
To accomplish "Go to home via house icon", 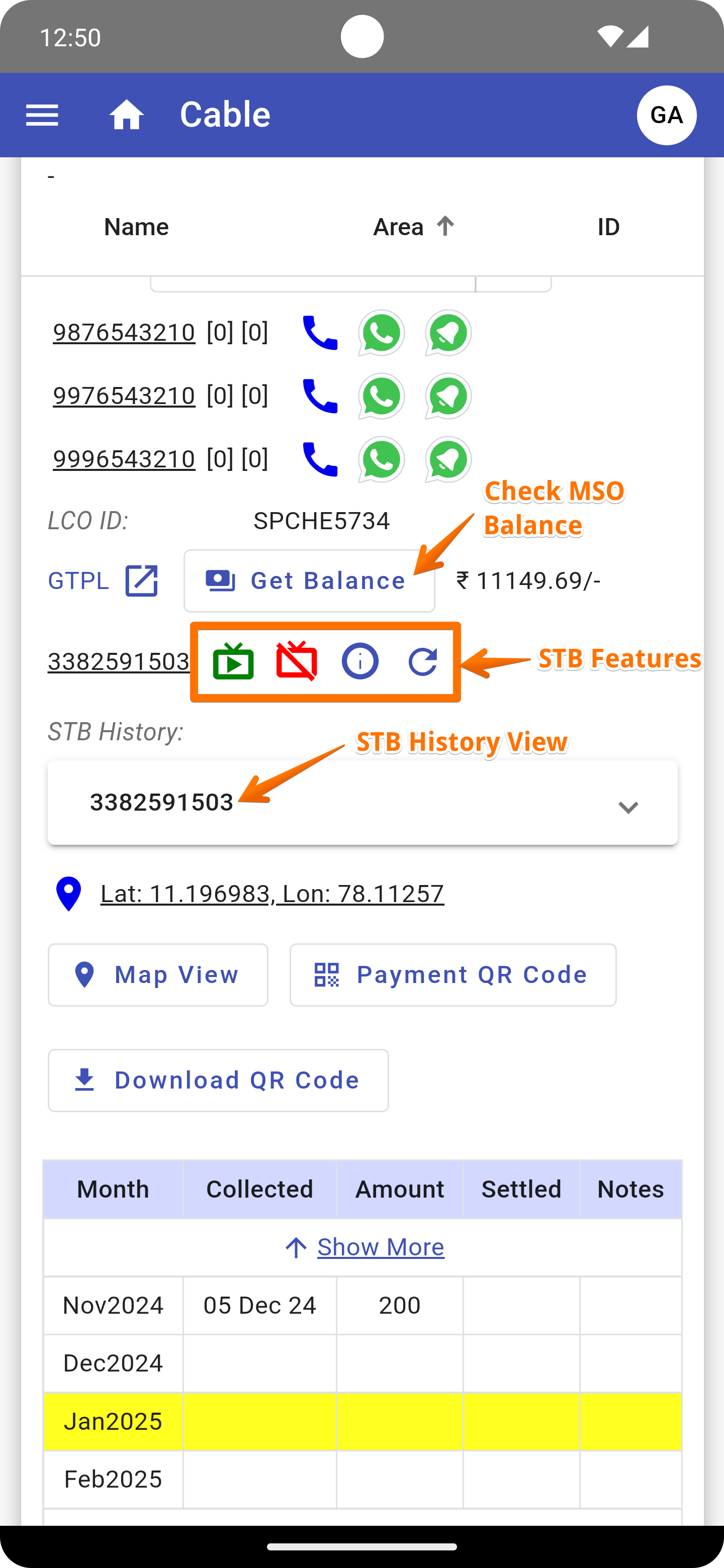I will 127,115.
